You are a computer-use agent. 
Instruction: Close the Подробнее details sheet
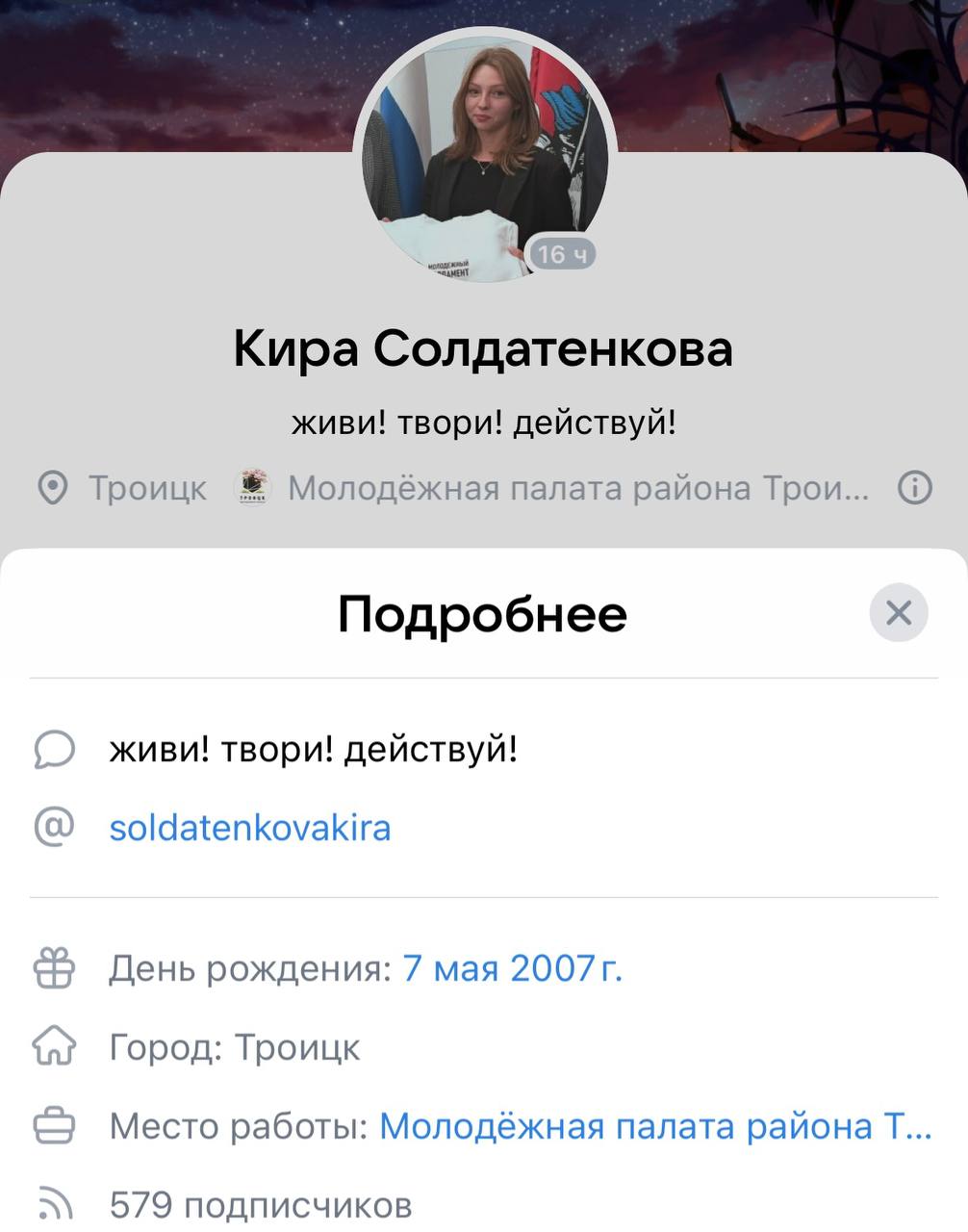[x=898, y=613]
